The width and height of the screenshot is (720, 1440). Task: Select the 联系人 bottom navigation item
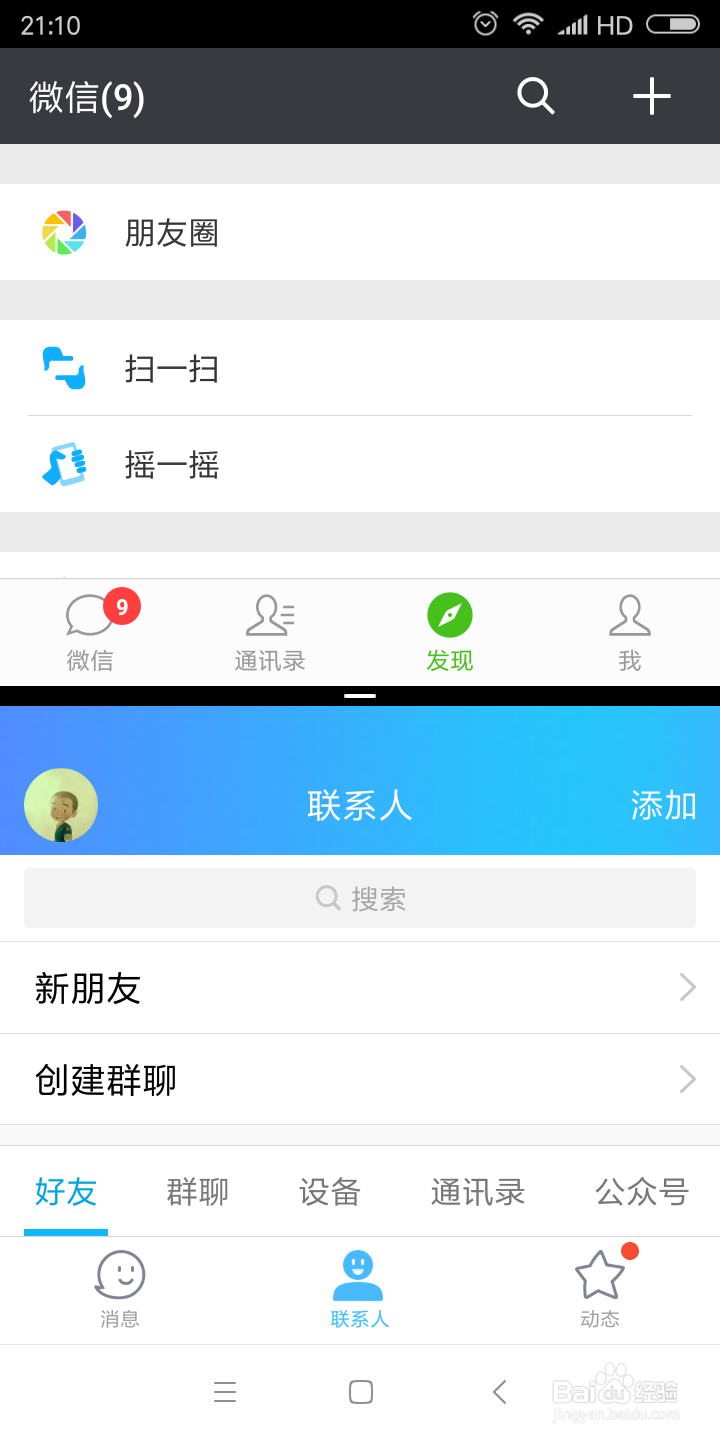[359, 1290]
